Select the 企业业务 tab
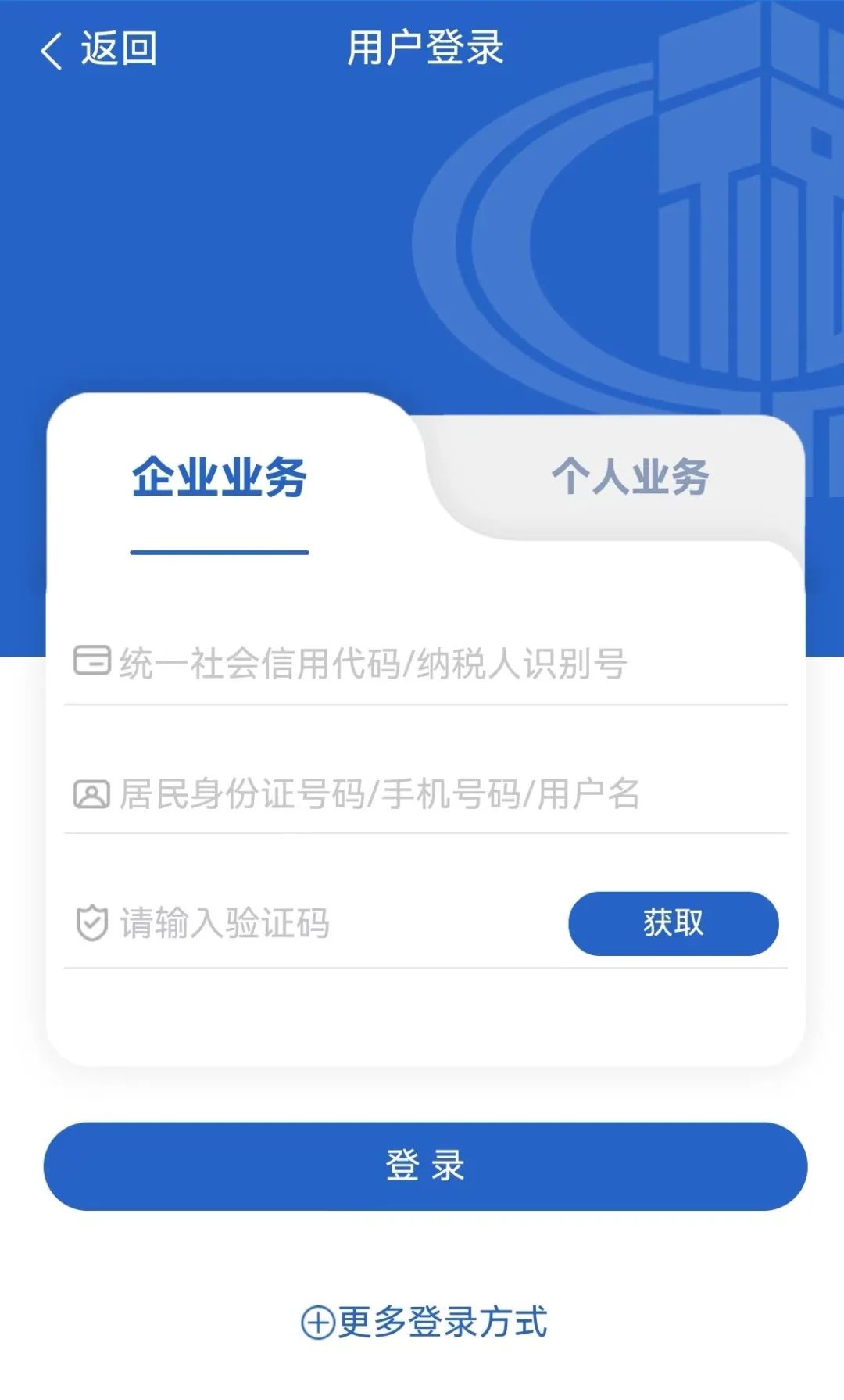The image size is (844, 1400). coord(220,477)
